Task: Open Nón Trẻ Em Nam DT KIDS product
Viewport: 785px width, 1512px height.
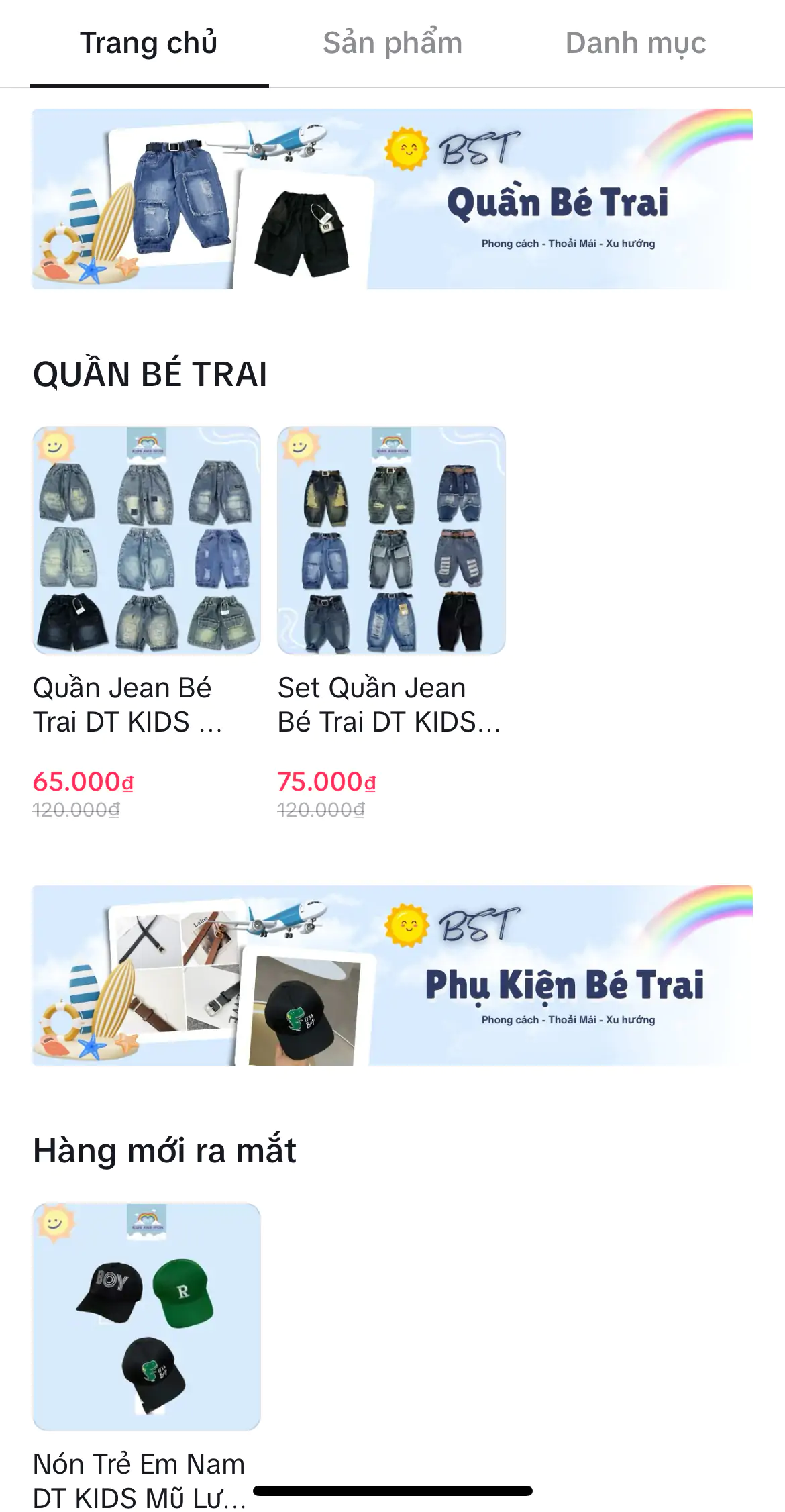Action: click(x=147, y=1317)
